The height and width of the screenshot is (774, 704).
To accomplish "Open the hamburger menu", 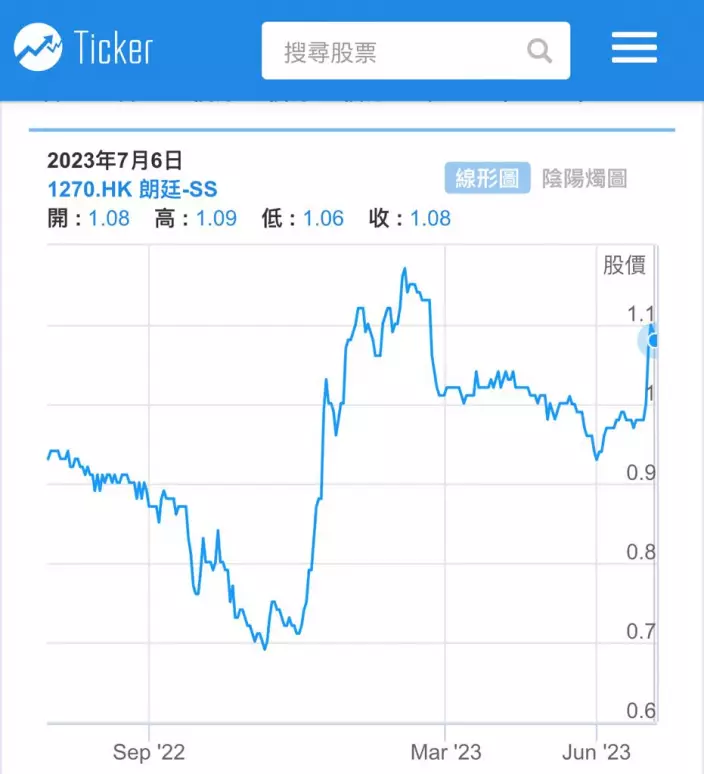I will [634, 48].
